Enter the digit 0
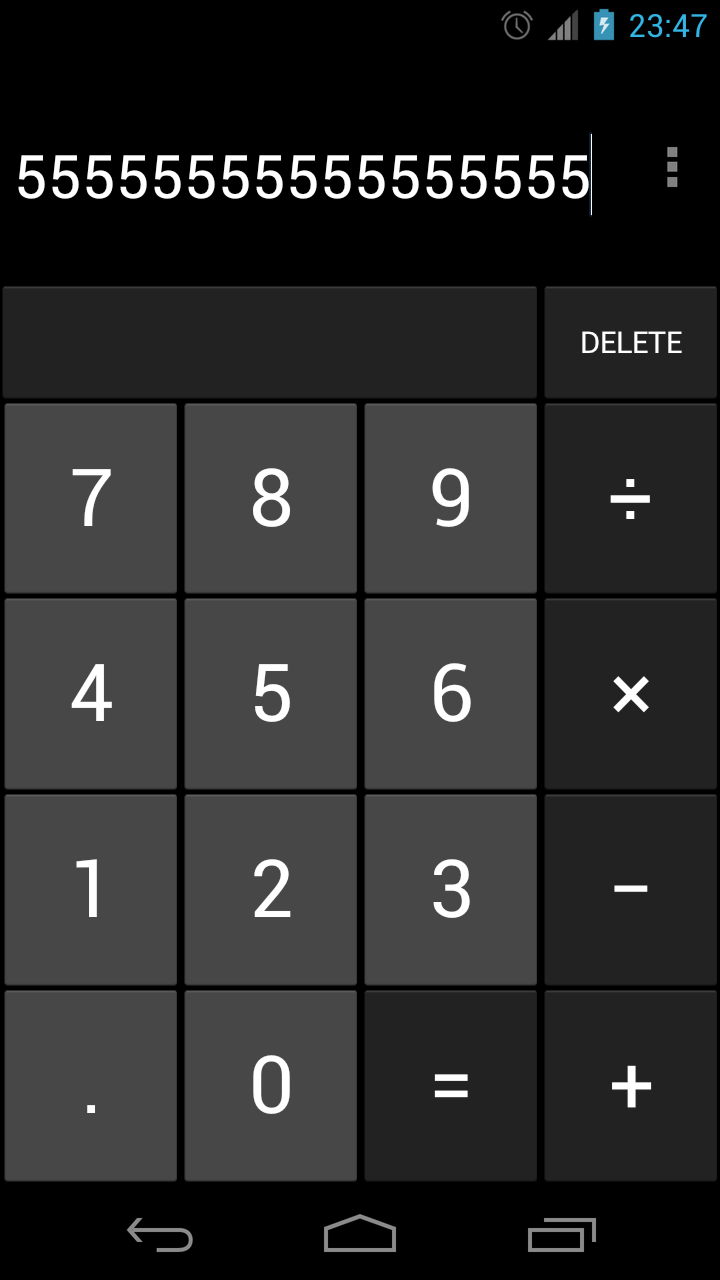The image size is (720, 1280). 271,1086
